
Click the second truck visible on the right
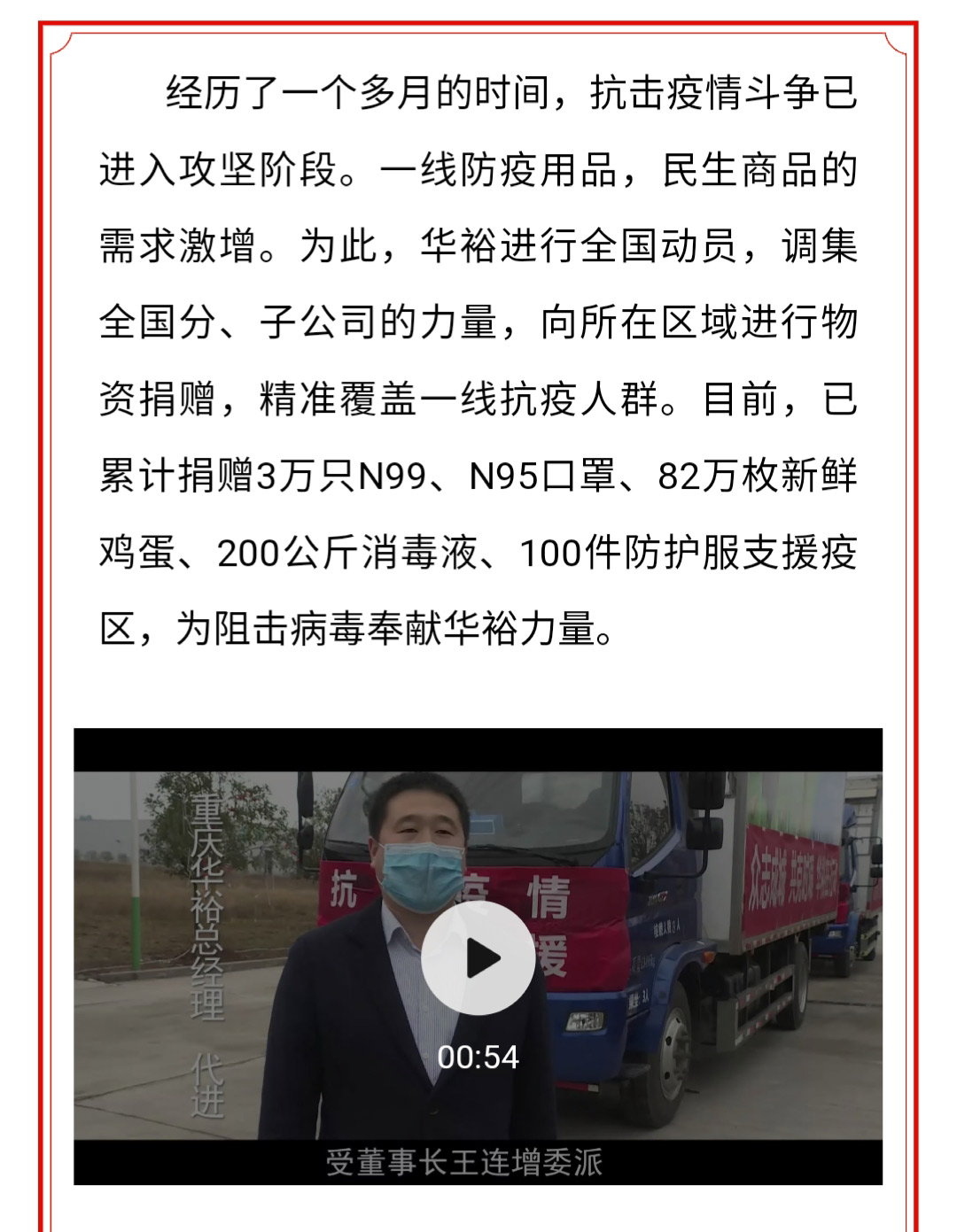(x=851, y=912)
